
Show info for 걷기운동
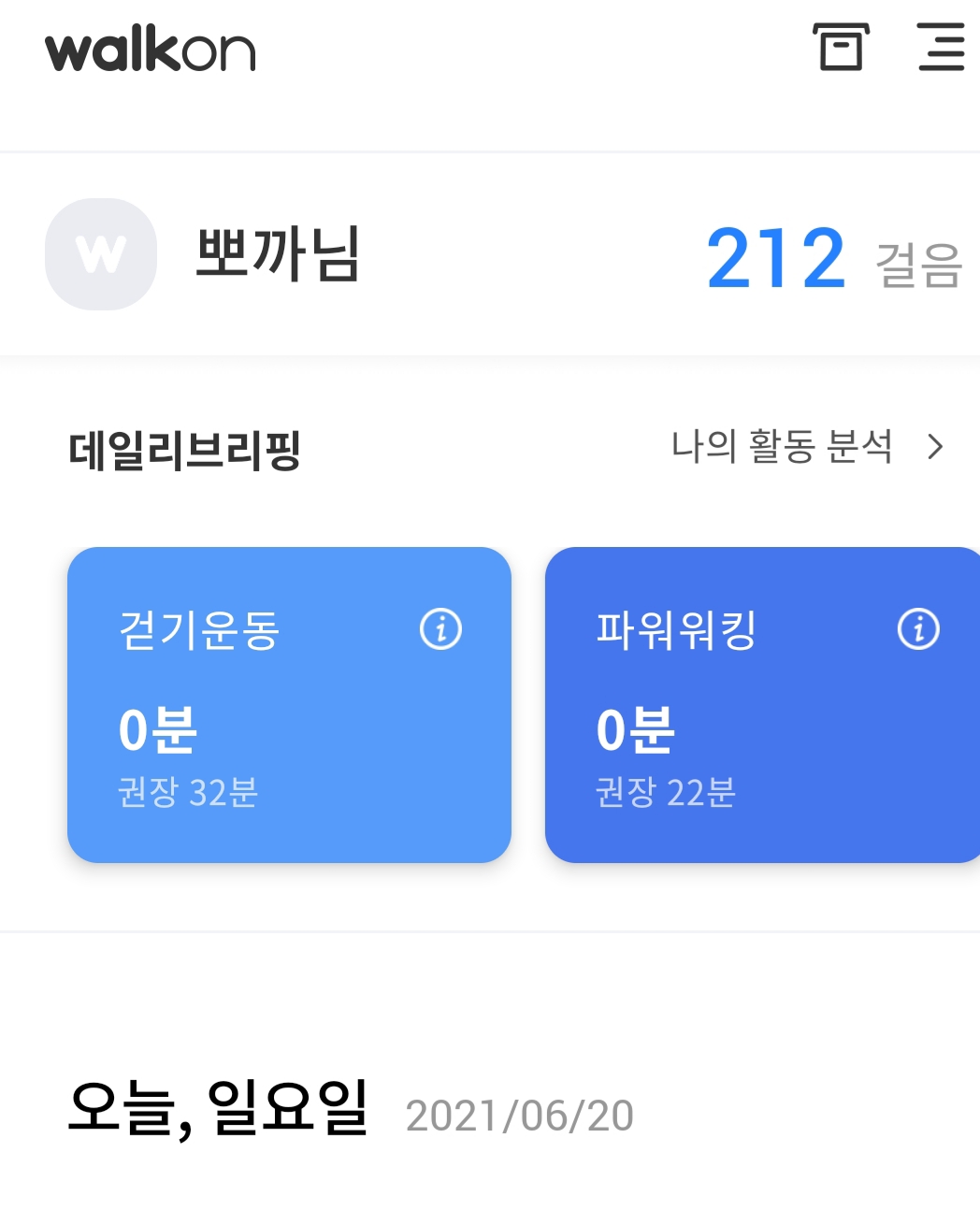click(440, 629)
